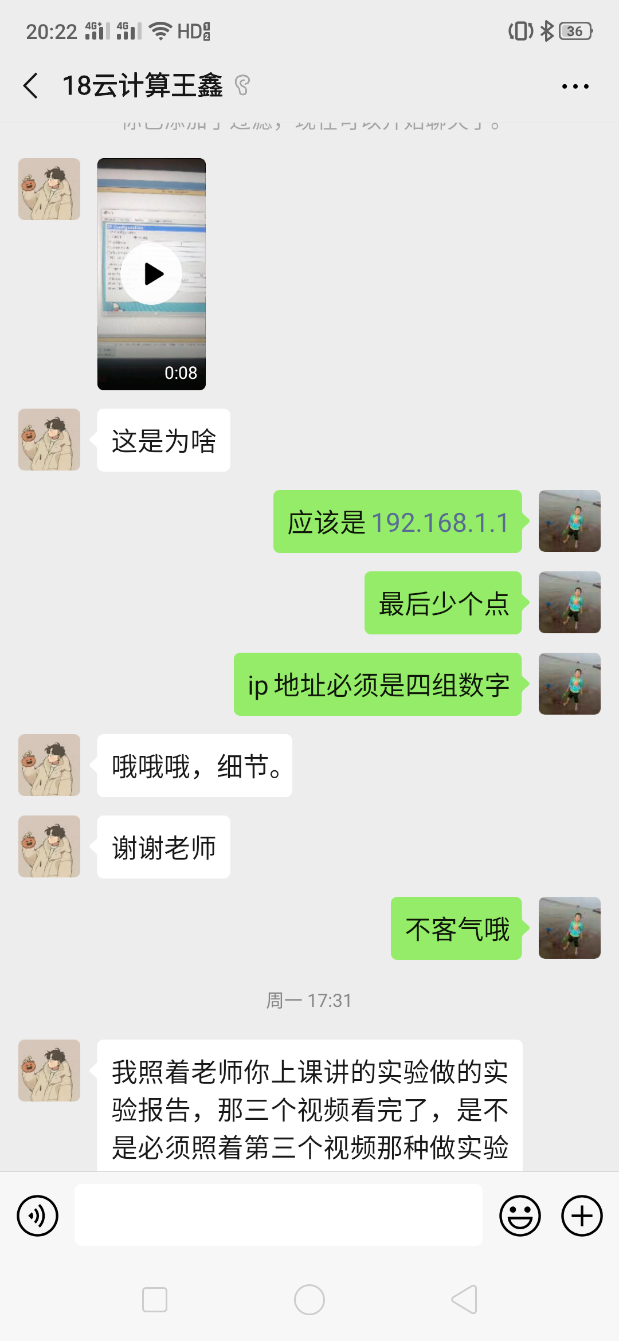Go back from the 18云计算王鑫 chat
619x1341 pixels.
point(31,86)
